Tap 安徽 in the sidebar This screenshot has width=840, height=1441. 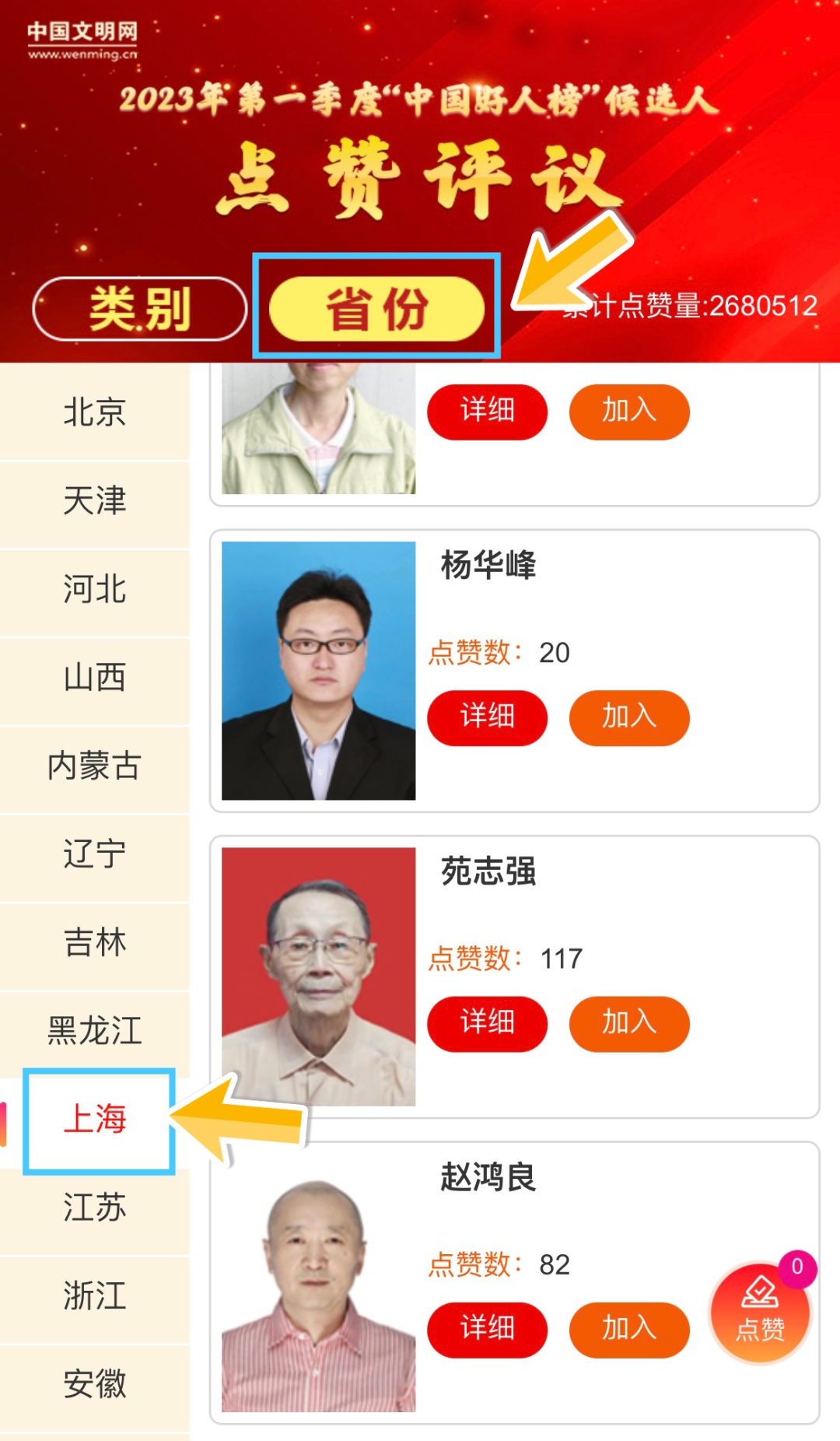94,1385
